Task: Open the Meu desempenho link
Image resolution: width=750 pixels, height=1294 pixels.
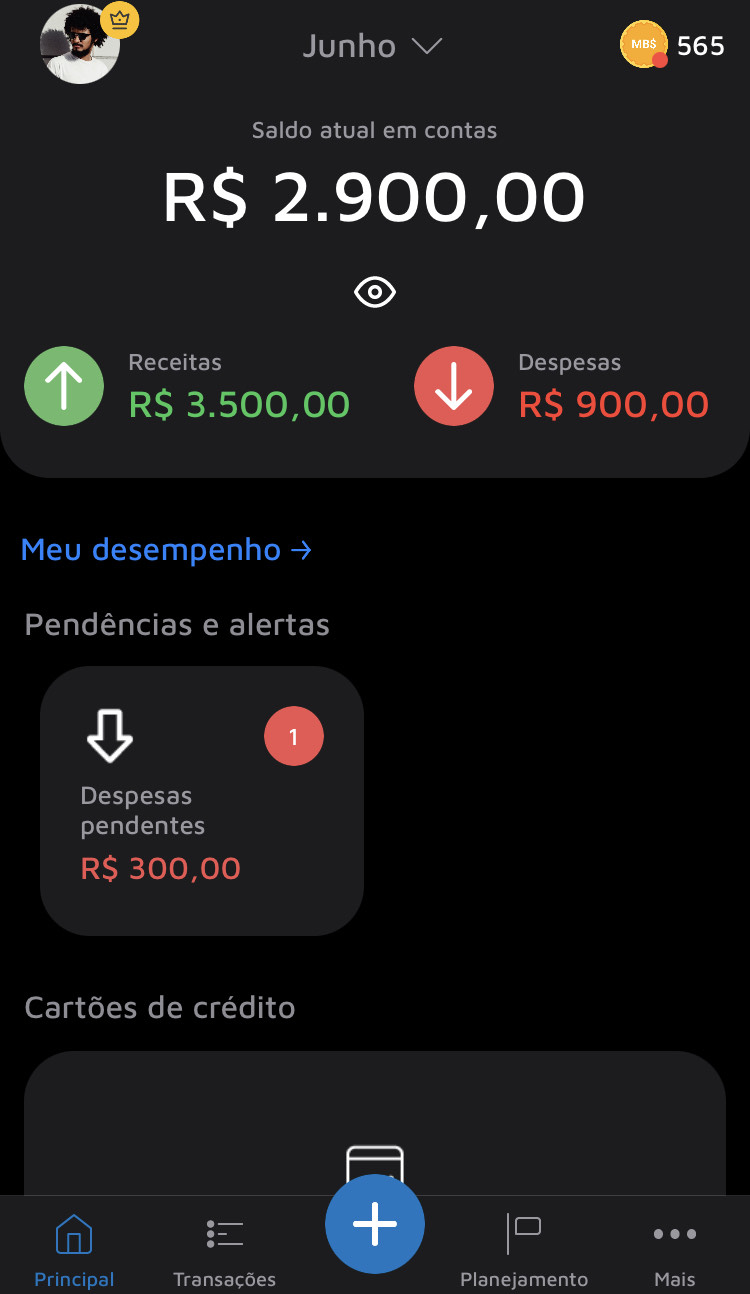Action: (166, 549)
